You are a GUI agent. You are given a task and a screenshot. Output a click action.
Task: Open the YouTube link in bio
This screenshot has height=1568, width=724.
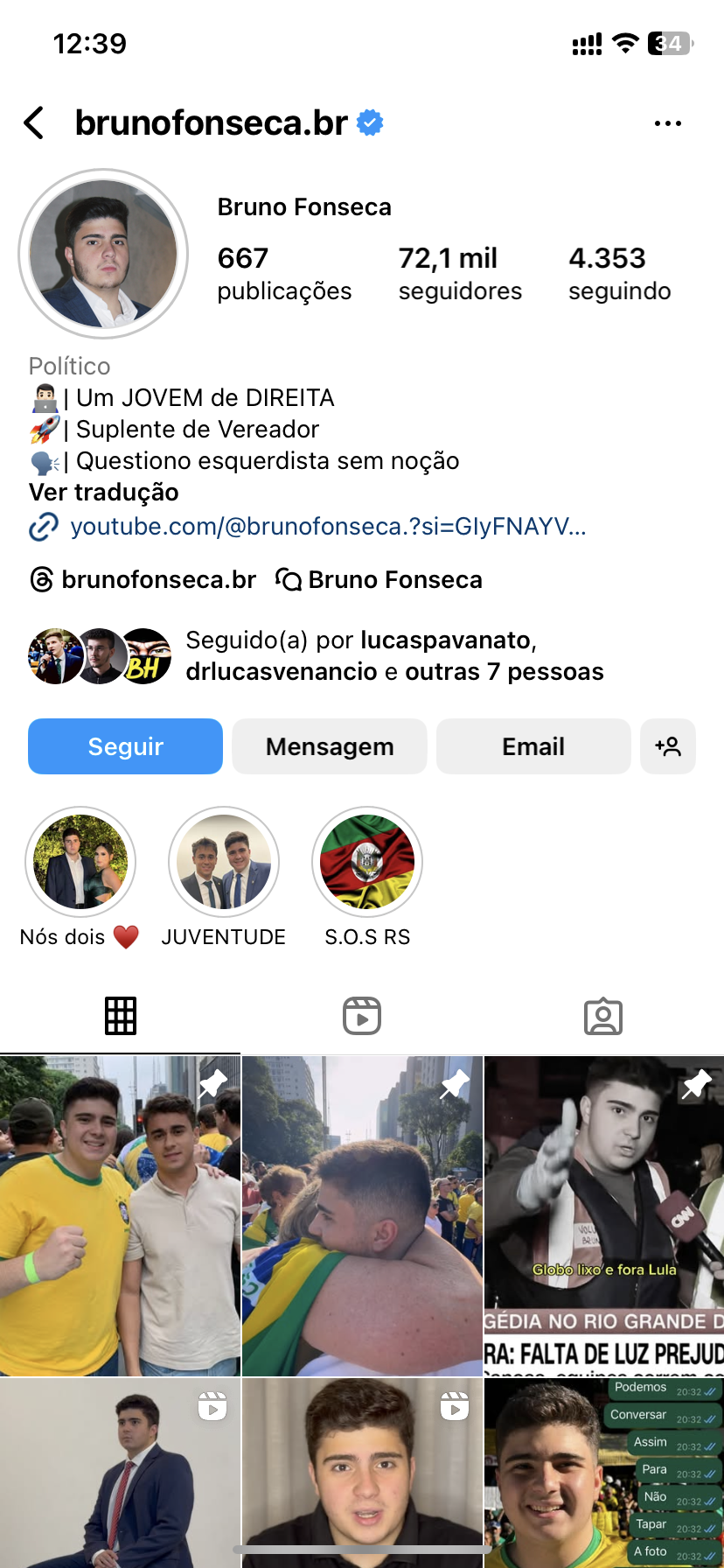click(327, 527)
